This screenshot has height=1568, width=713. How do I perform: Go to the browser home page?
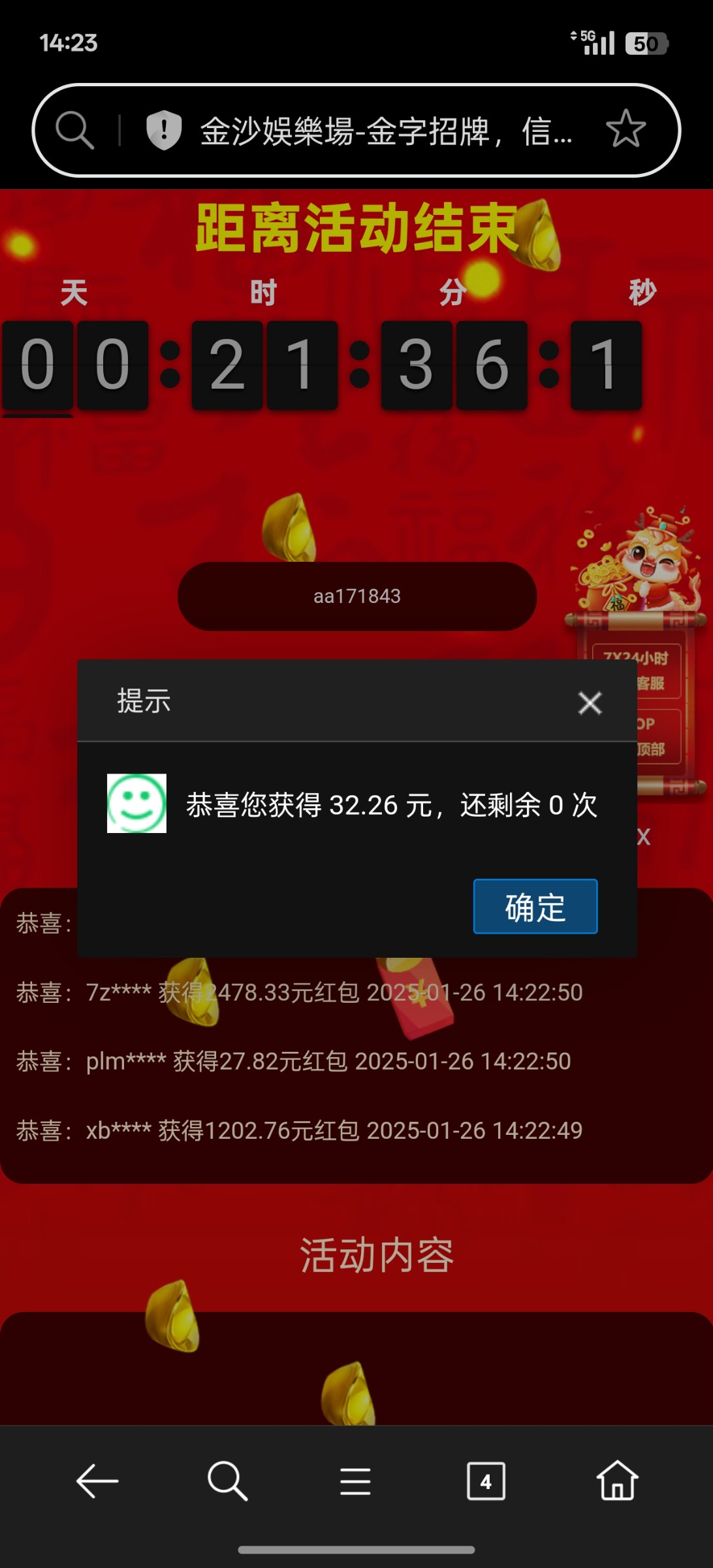(x=616, y=1480)
